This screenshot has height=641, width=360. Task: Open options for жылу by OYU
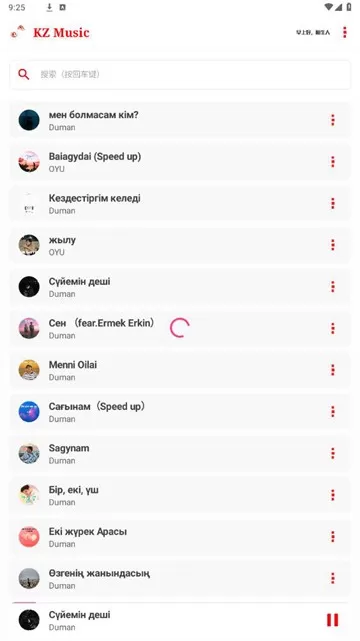click(x=333, y=245)
